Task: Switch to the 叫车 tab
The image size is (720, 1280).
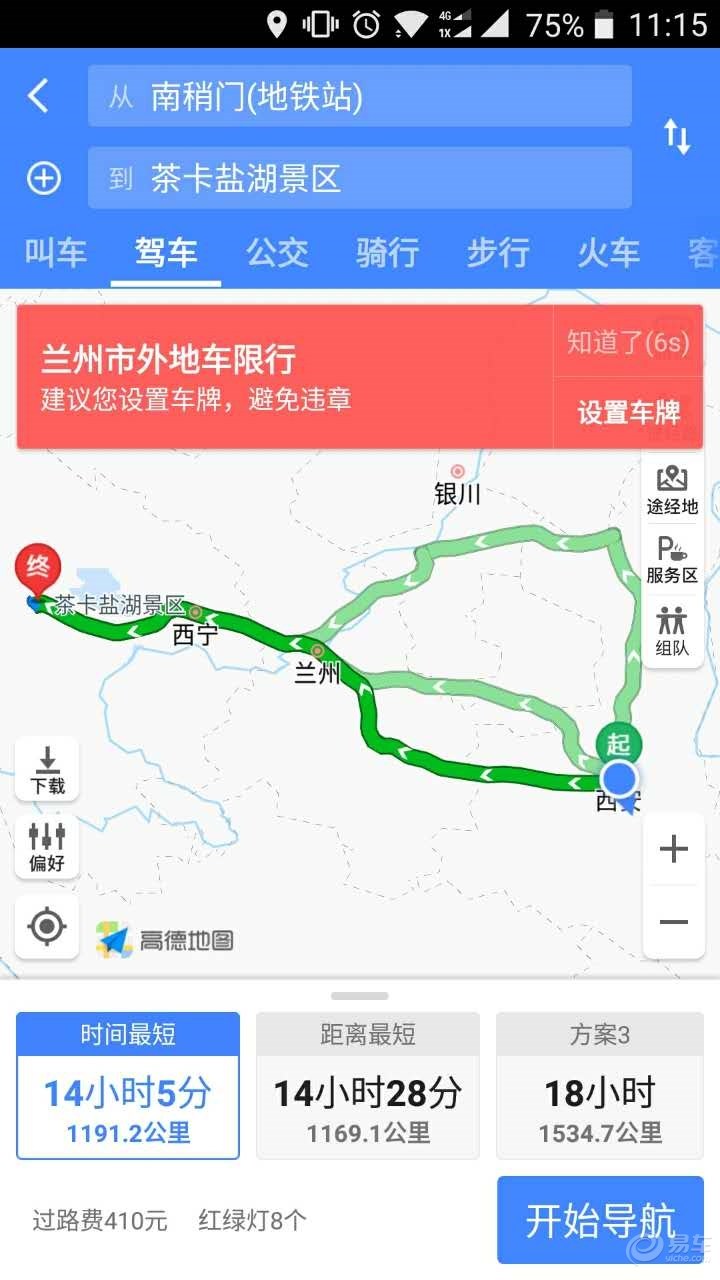Action: pyautogui.click(x=56, y=253)
